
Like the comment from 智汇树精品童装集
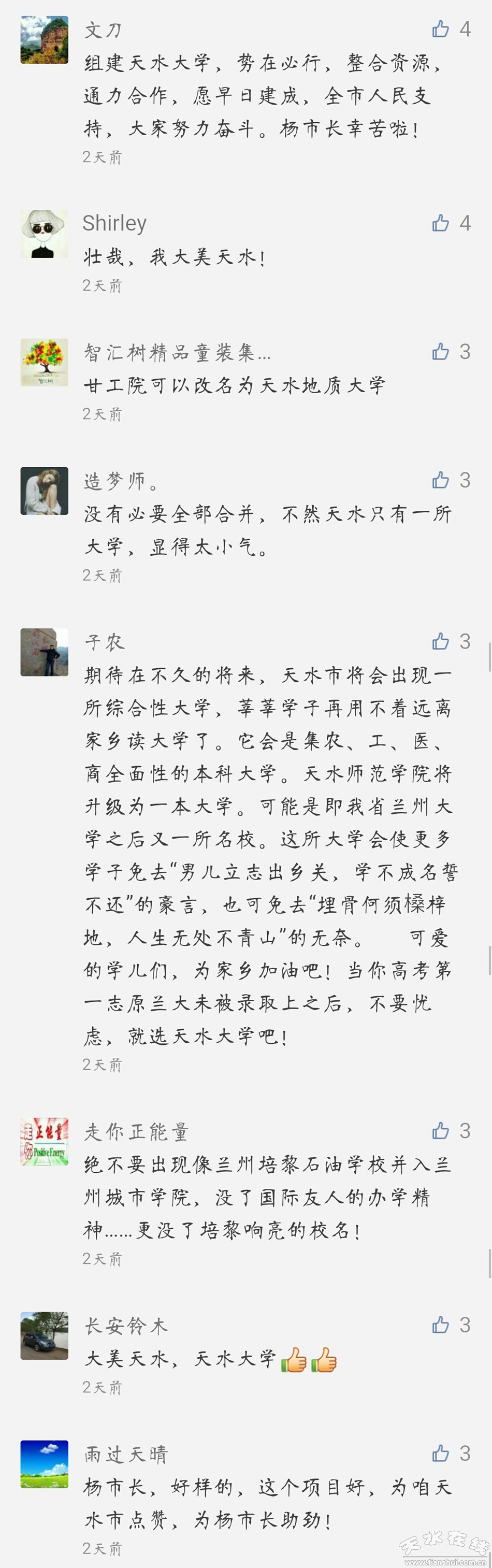point(440,351)
